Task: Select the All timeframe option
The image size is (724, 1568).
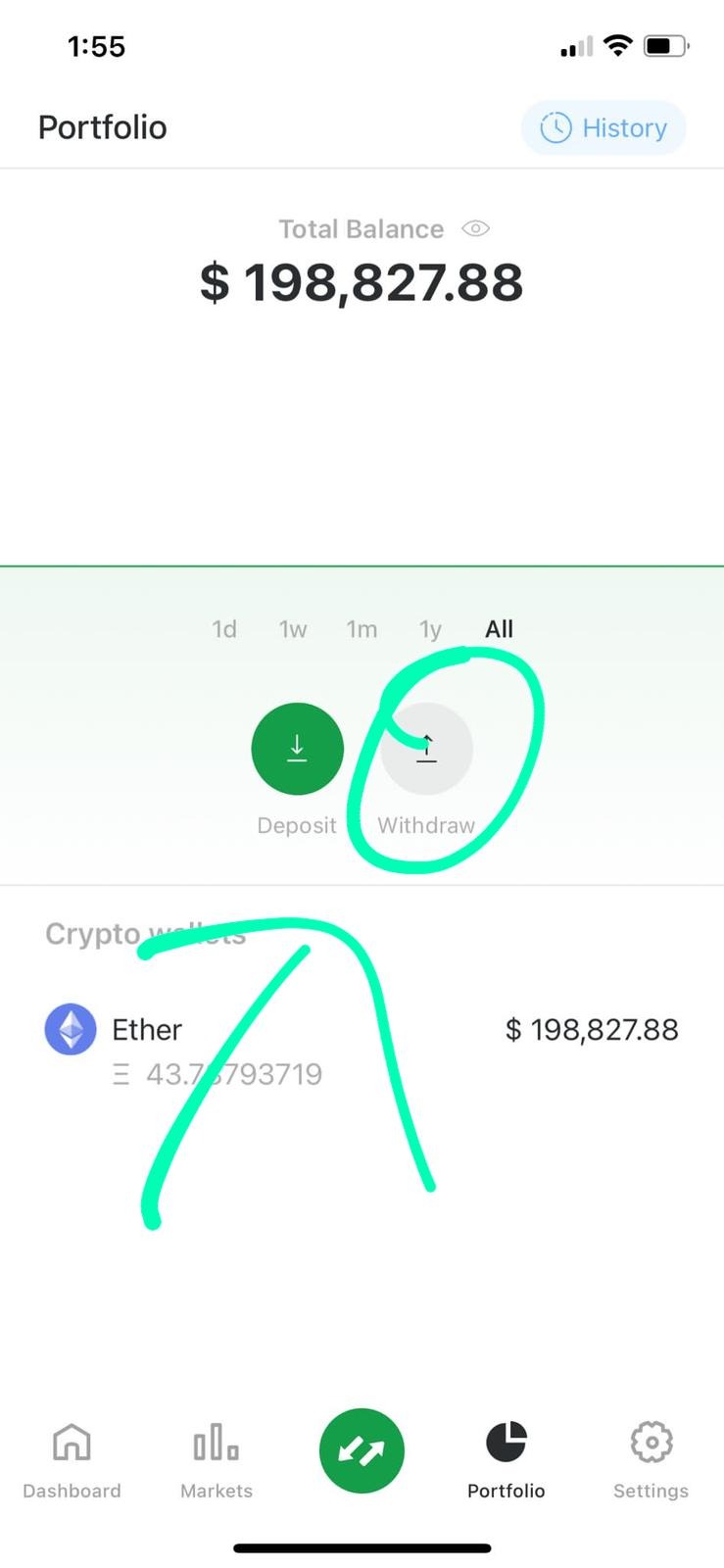Action: pyautogui.click(x=499, y=629)
